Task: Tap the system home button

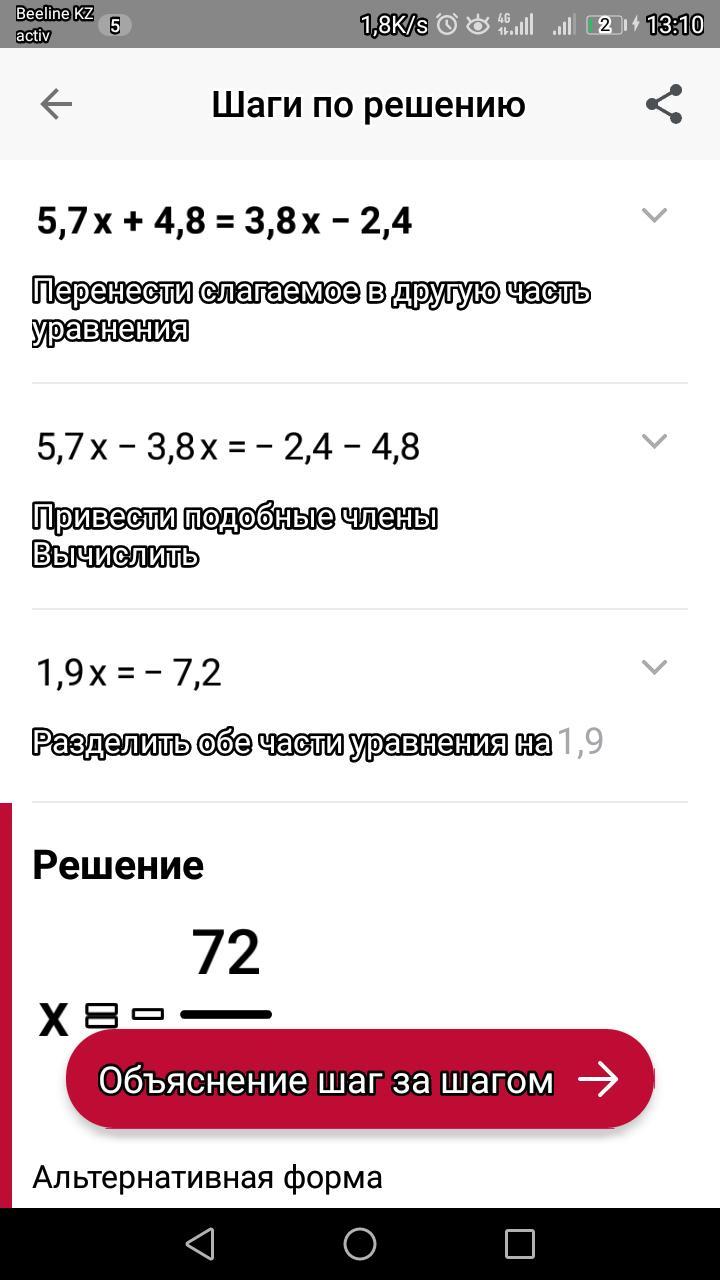Action: click(x=360, y=1244)
